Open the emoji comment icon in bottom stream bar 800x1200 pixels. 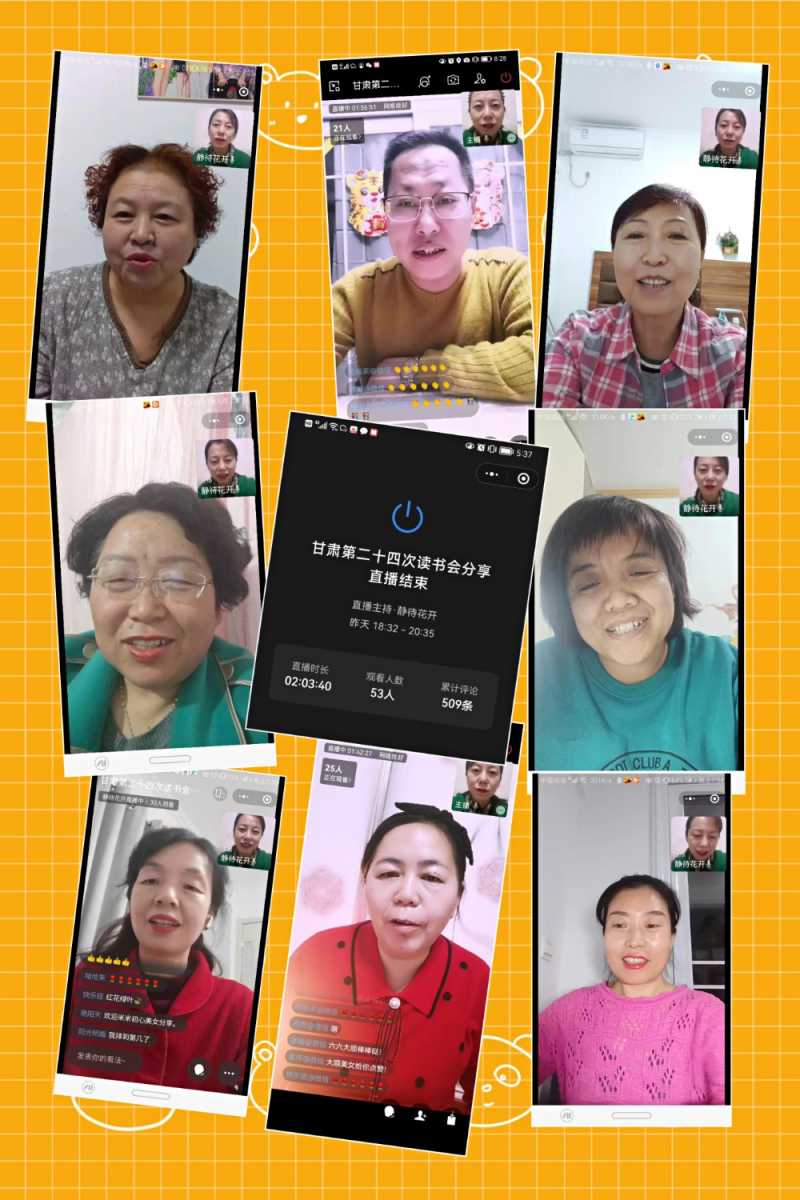click(x=390, y=1112)
